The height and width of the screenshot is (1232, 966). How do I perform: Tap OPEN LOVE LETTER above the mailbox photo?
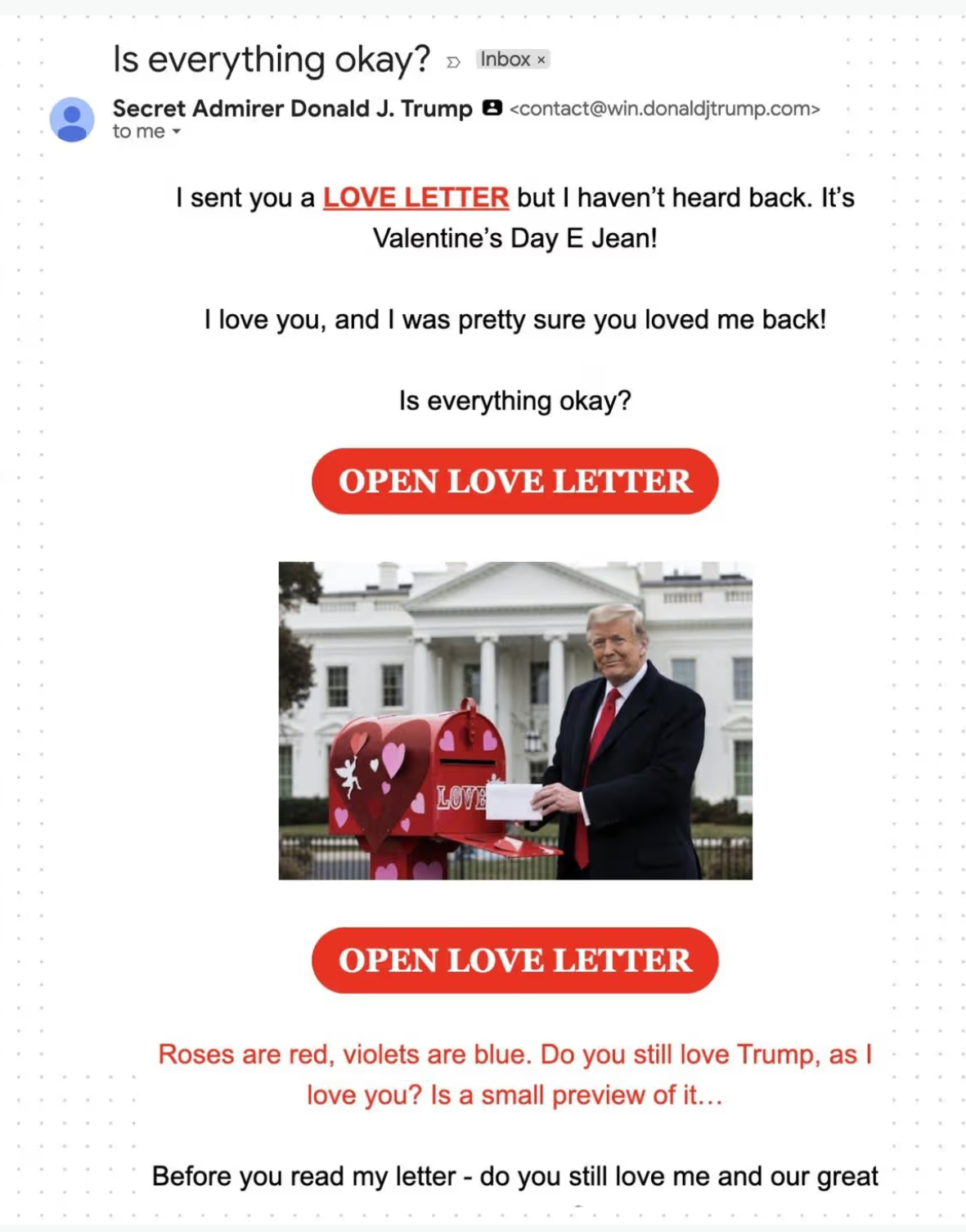click(x=514, y=481)
